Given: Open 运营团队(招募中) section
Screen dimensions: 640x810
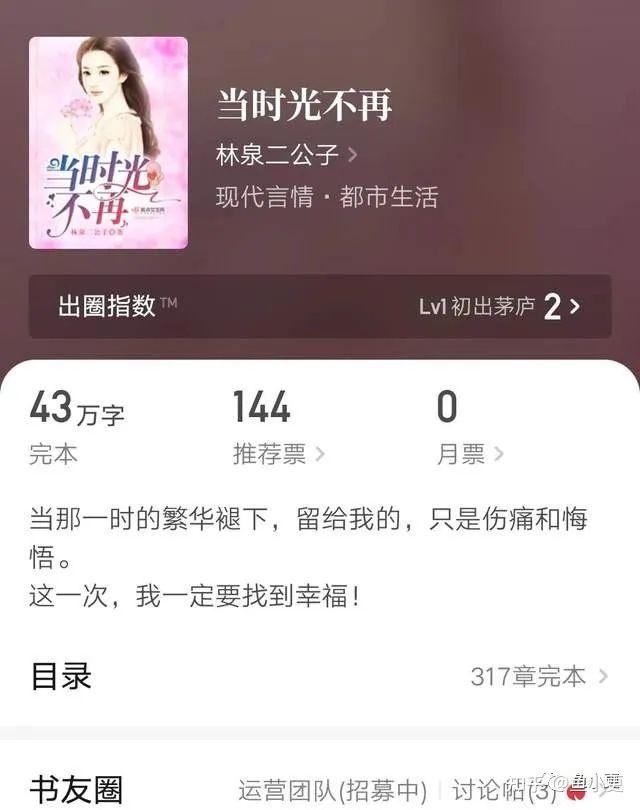Looking at the screenshot, I should coord(332,790).
